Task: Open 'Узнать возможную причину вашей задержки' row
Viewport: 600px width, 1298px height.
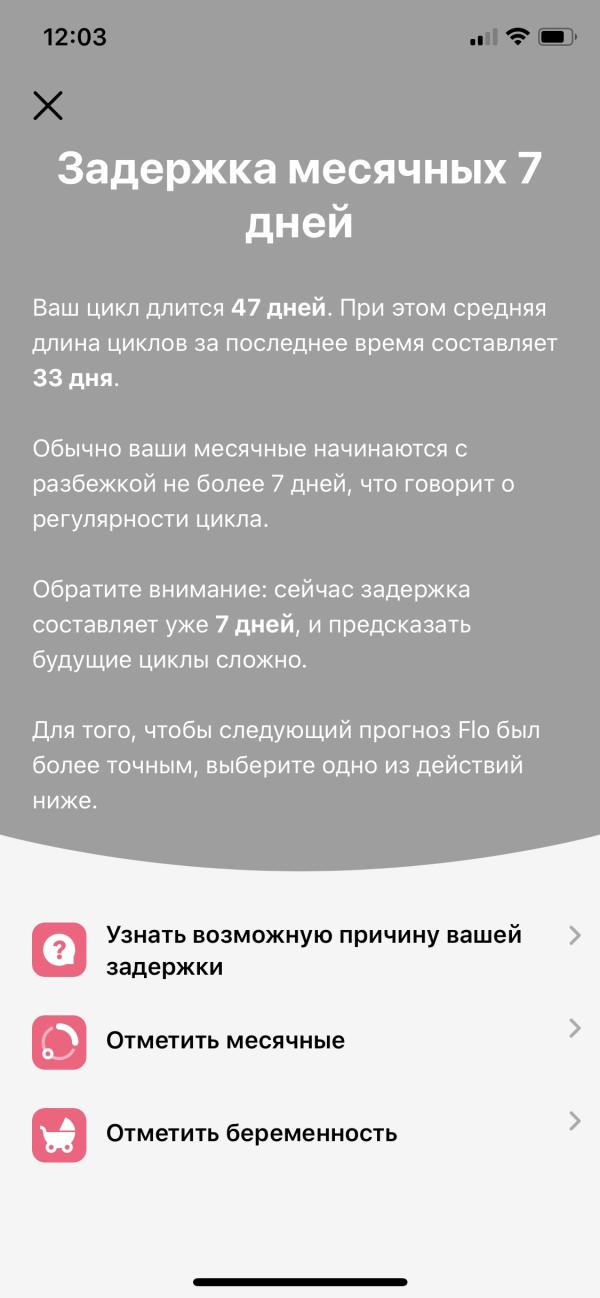Action: click(300, 950)
